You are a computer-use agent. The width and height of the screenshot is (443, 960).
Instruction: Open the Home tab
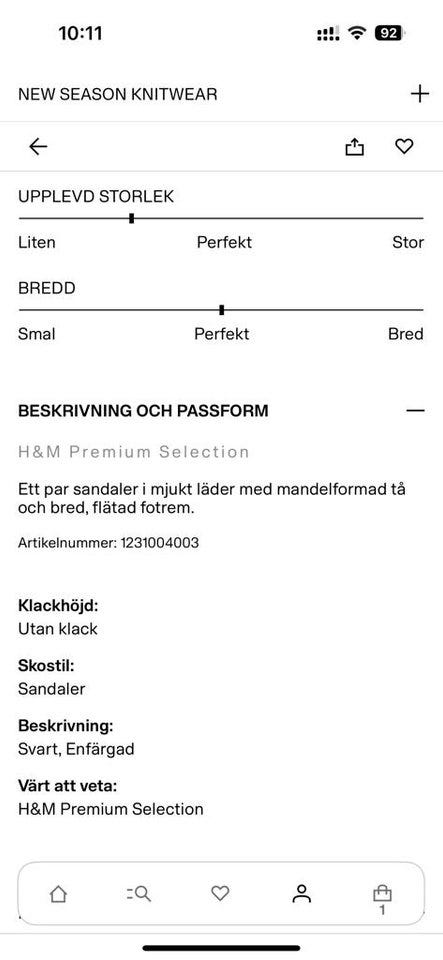58,894
